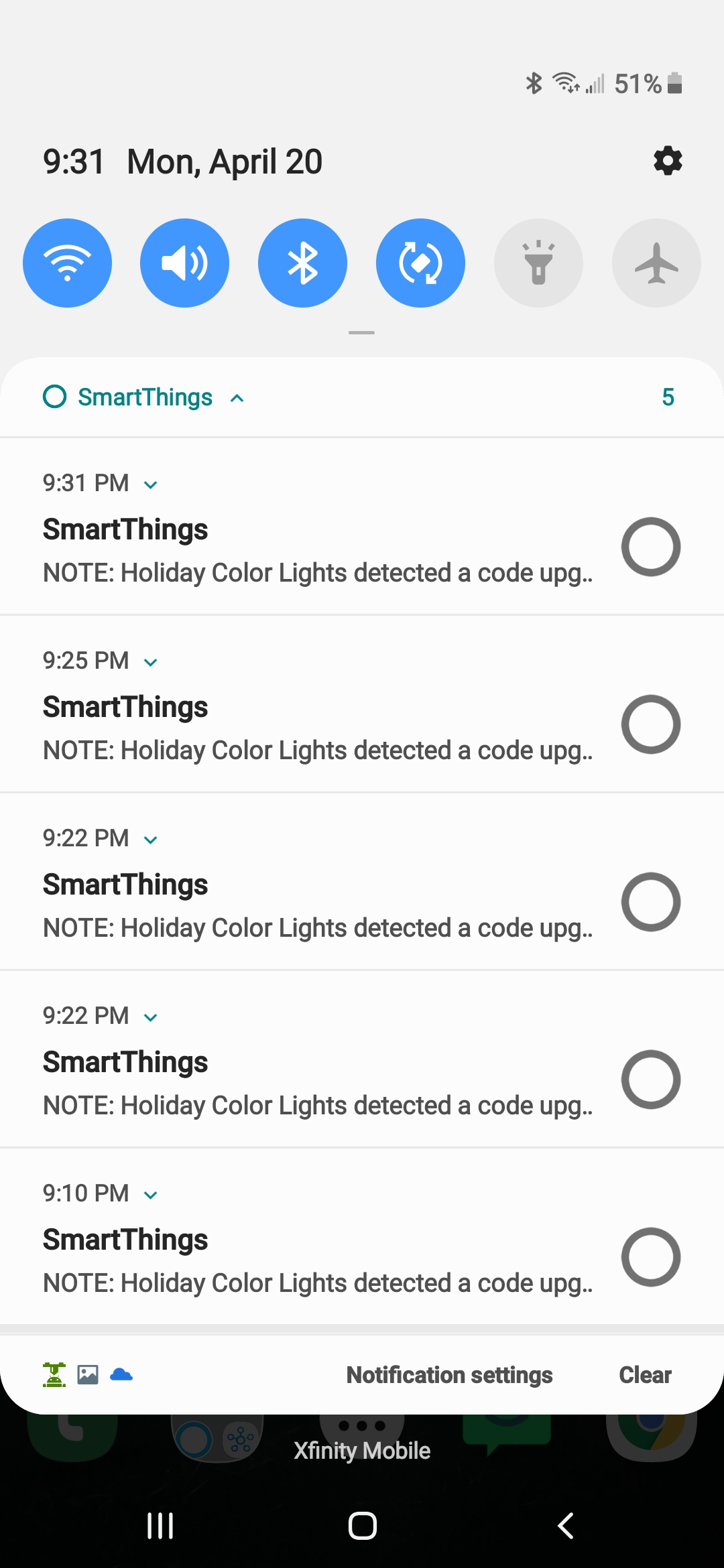Expand the 9:25 PM notification chevron
The width and height of the screenshot is (724, 1568).
click(151, 662)
